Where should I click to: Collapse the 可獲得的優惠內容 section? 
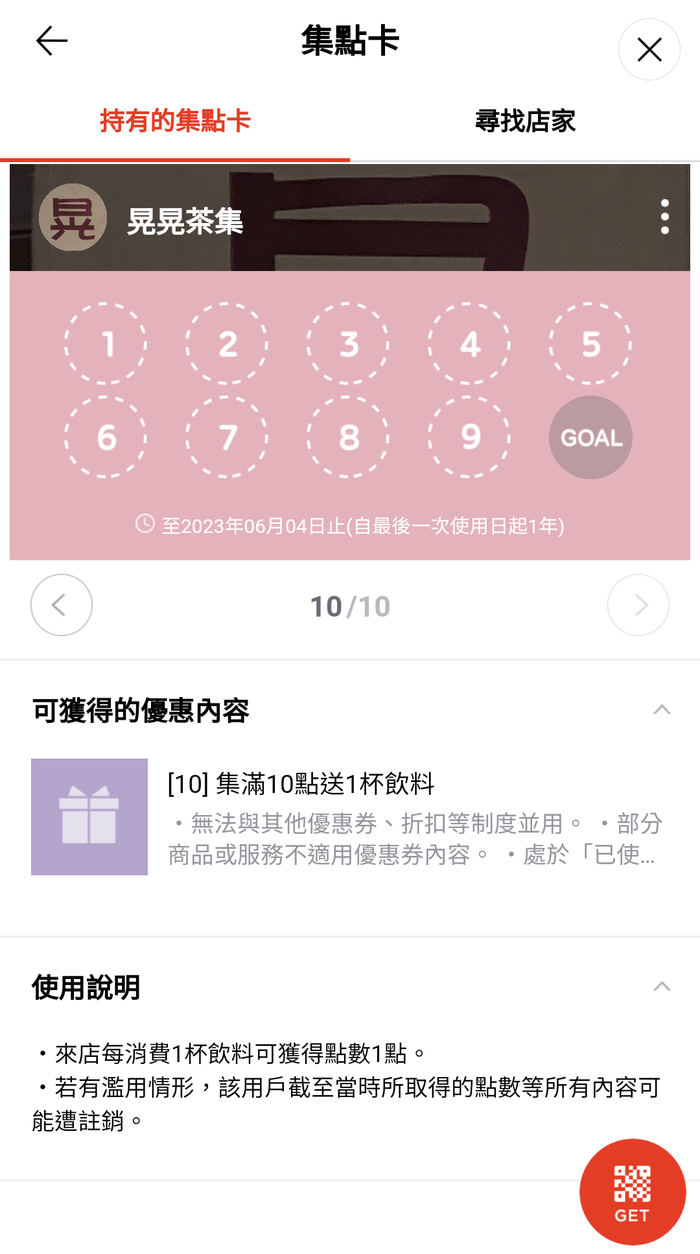(661, 710)
